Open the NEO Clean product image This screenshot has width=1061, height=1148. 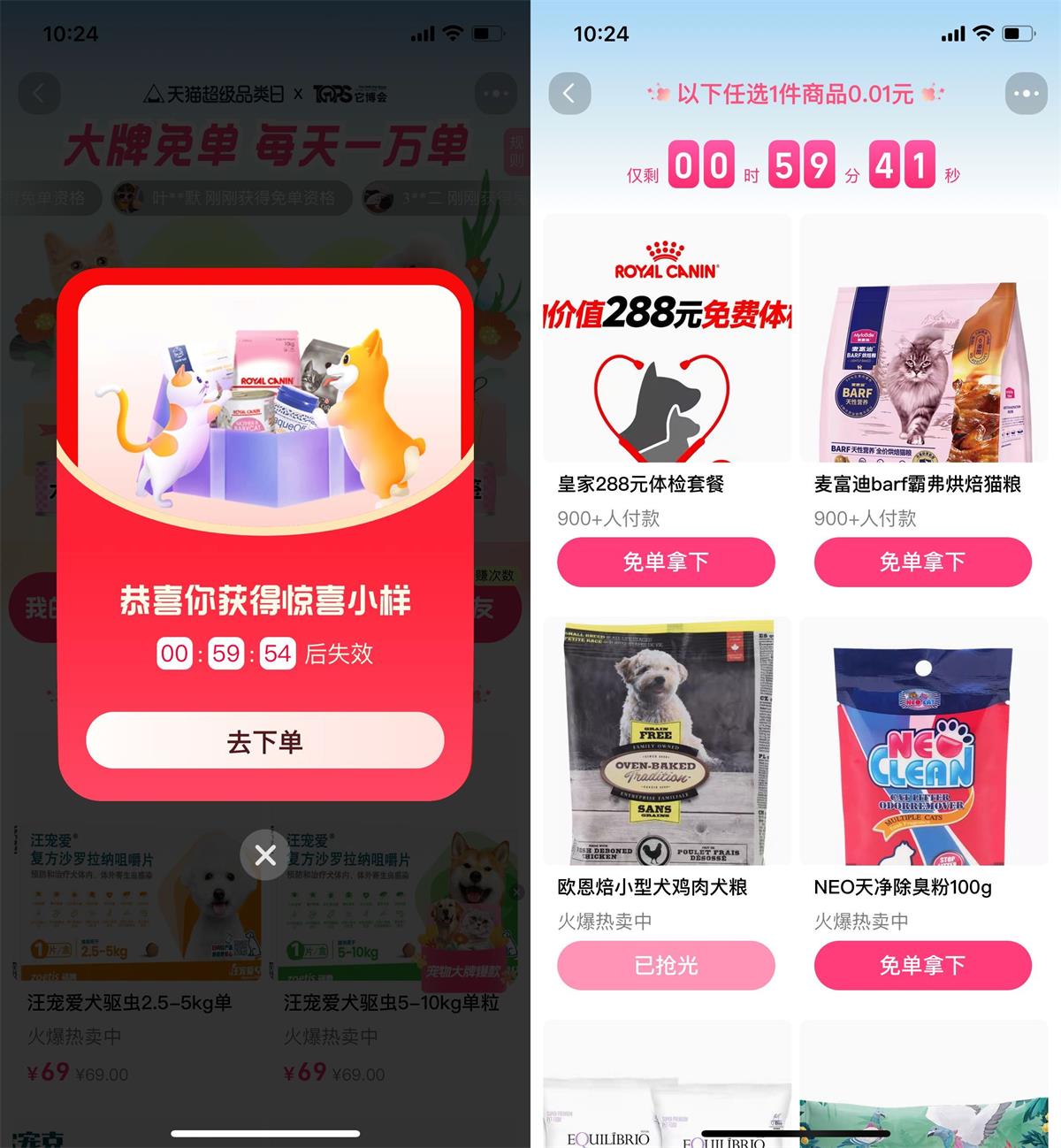(x=922, y=743)
